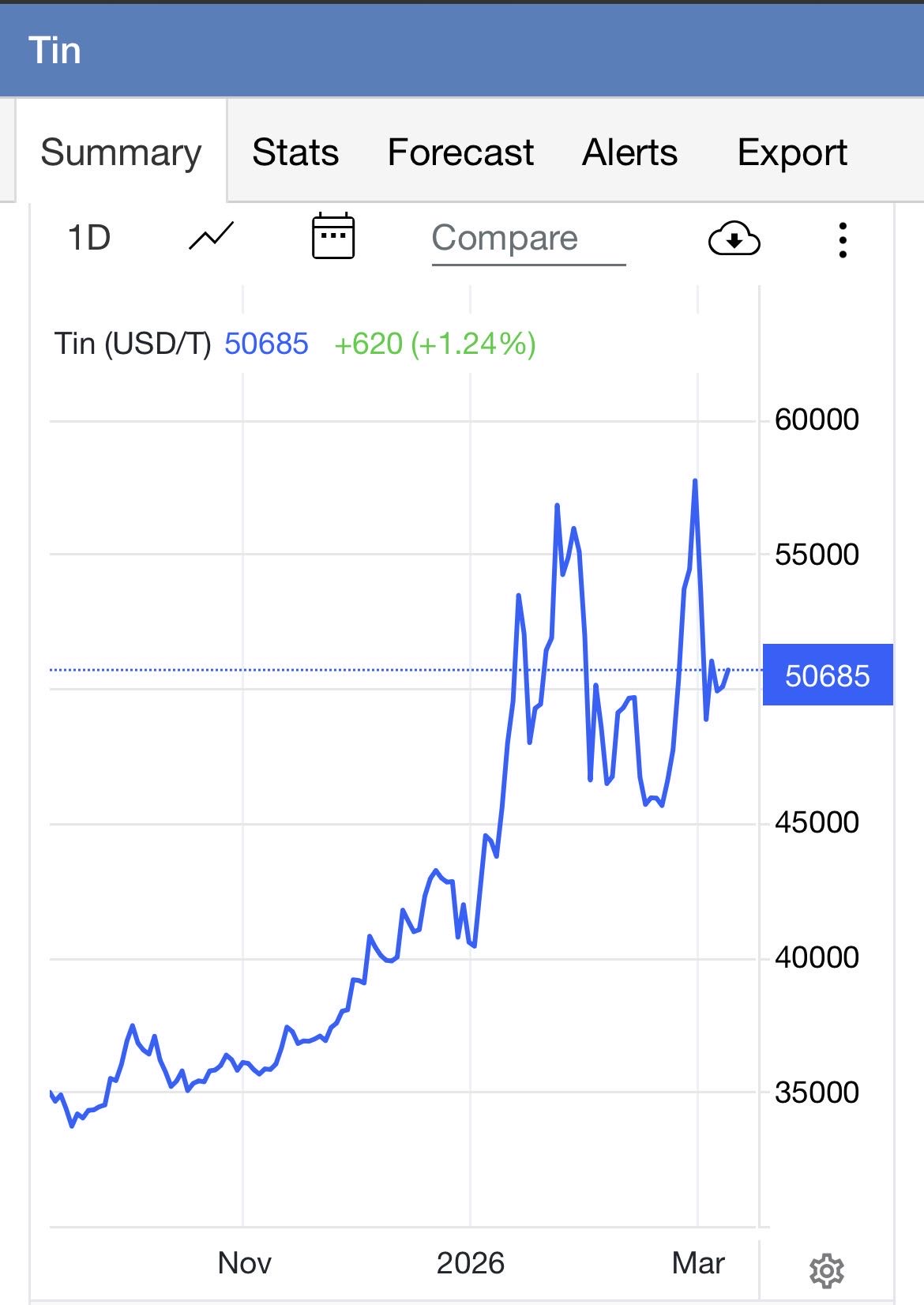This screenshot has height=1305, width=924.
Task: Open the Stats tab
Action: point(295,152)
